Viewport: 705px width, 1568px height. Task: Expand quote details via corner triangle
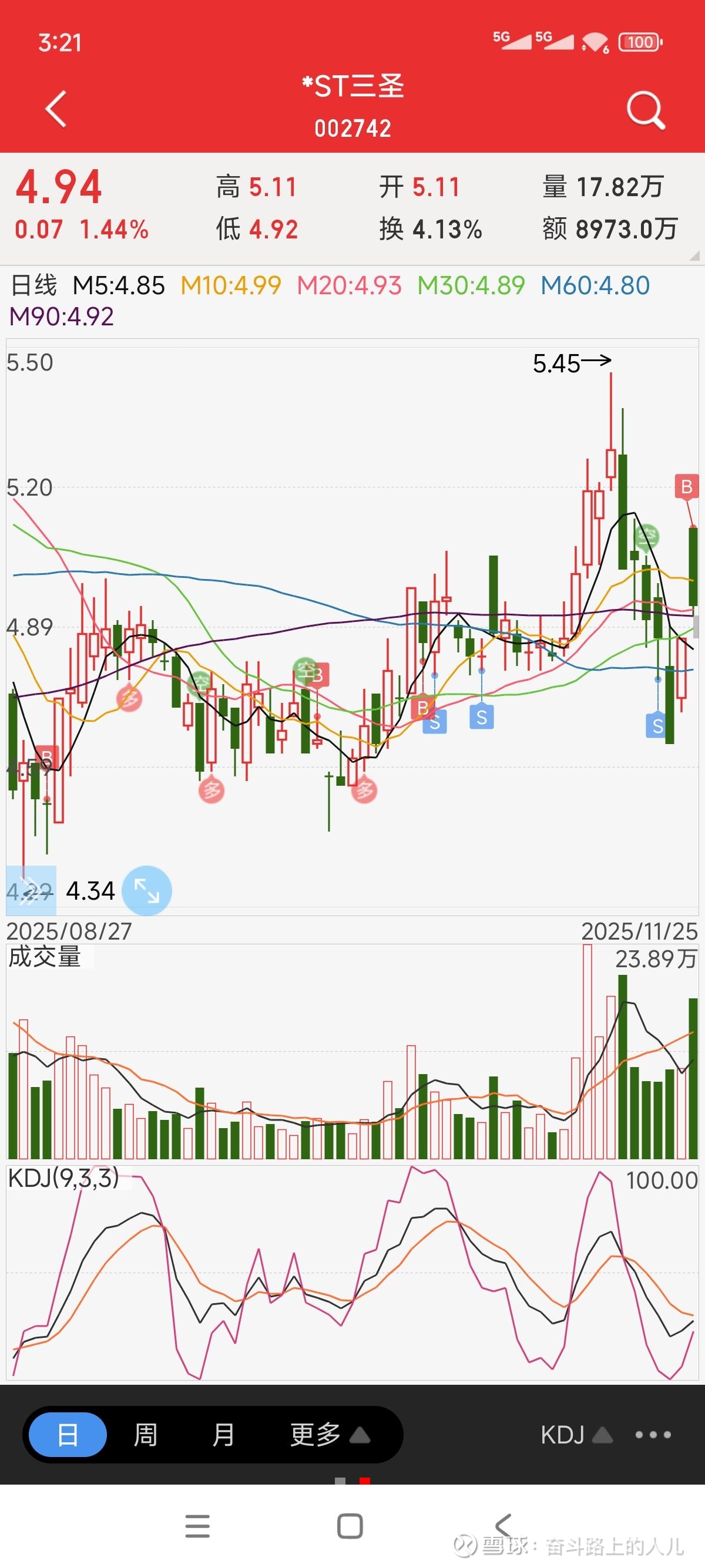point(694,256)
